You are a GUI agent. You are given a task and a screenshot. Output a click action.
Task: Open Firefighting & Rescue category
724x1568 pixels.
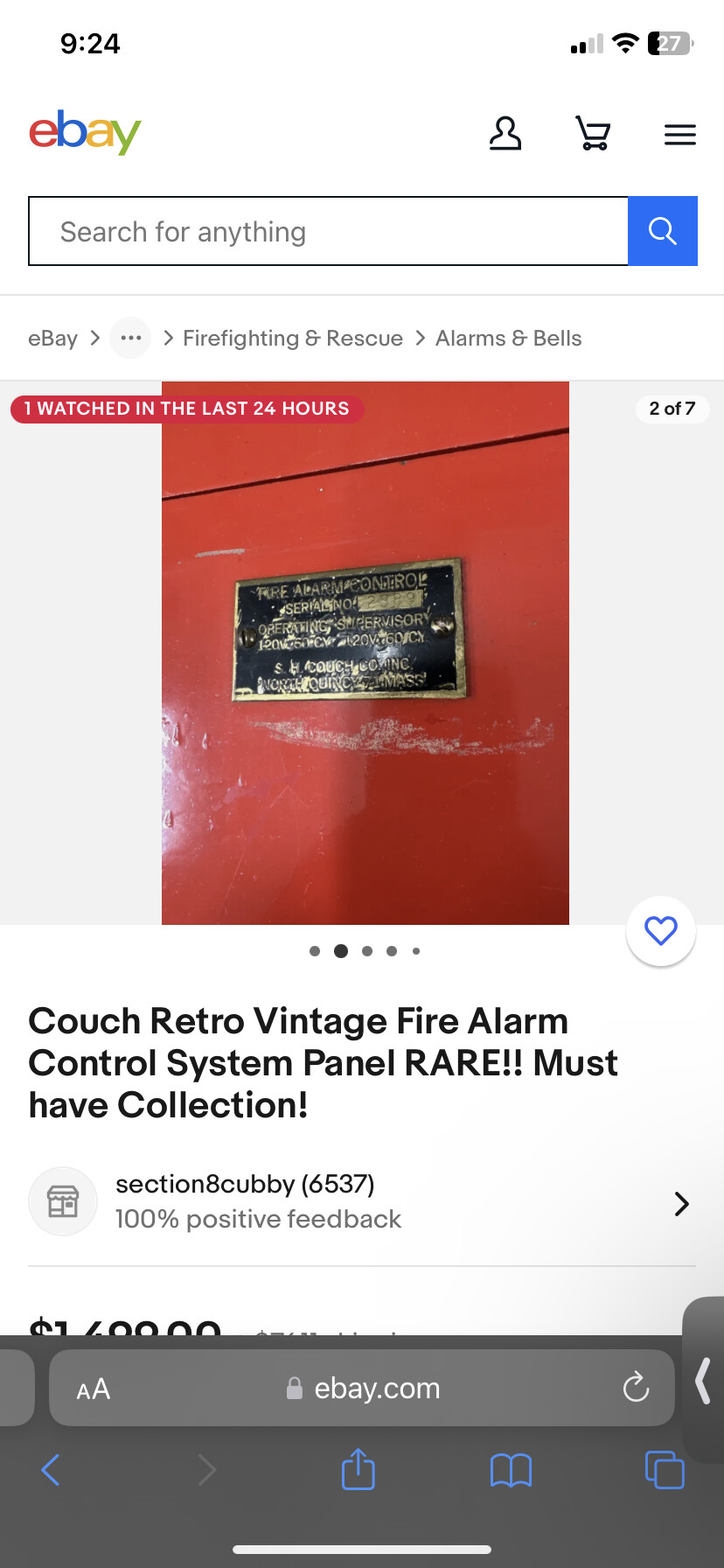click(x=292, y=339)
